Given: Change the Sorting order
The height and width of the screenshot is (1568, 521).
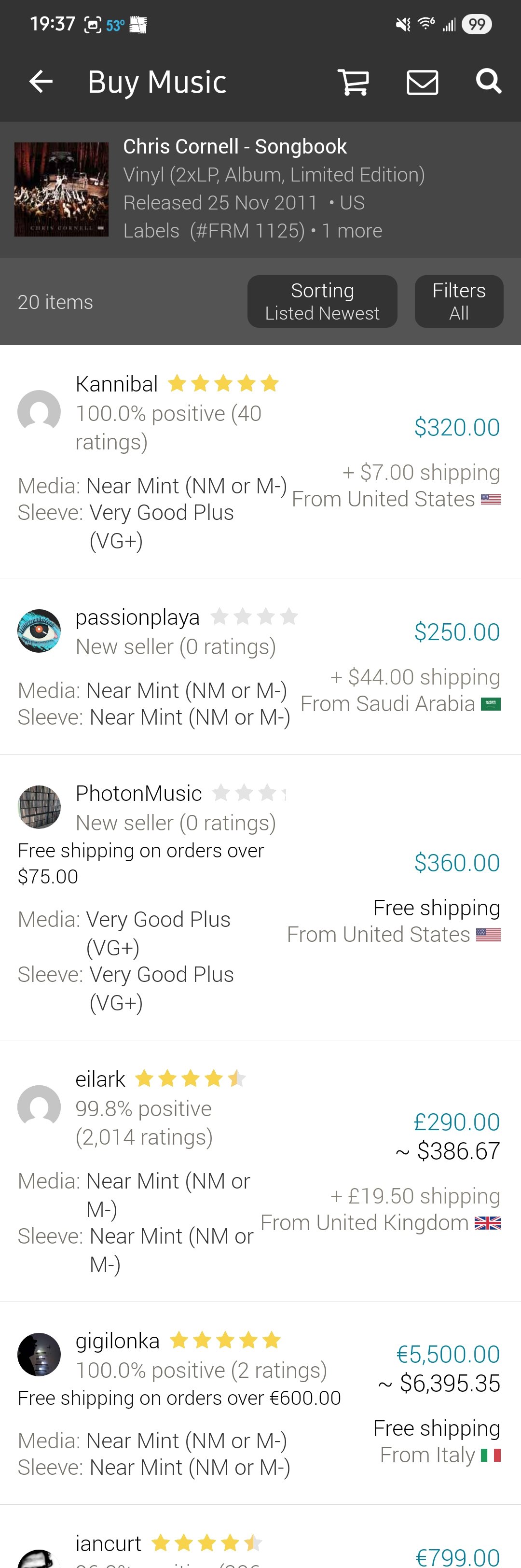Looking at the screenshot, I should 322,301.
